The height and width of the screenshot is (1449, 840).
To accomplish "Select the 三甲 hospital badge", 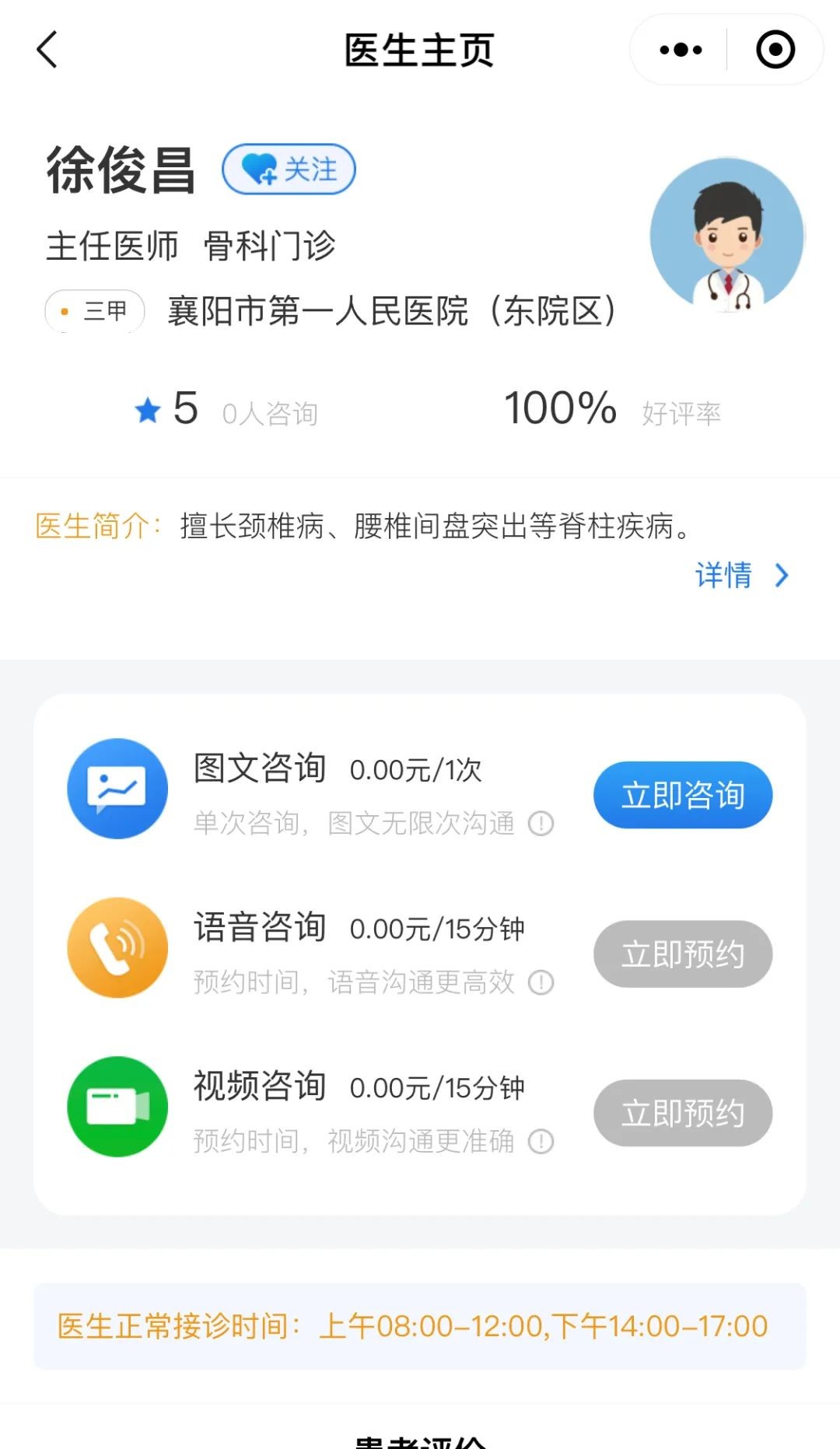I will 95,310.
